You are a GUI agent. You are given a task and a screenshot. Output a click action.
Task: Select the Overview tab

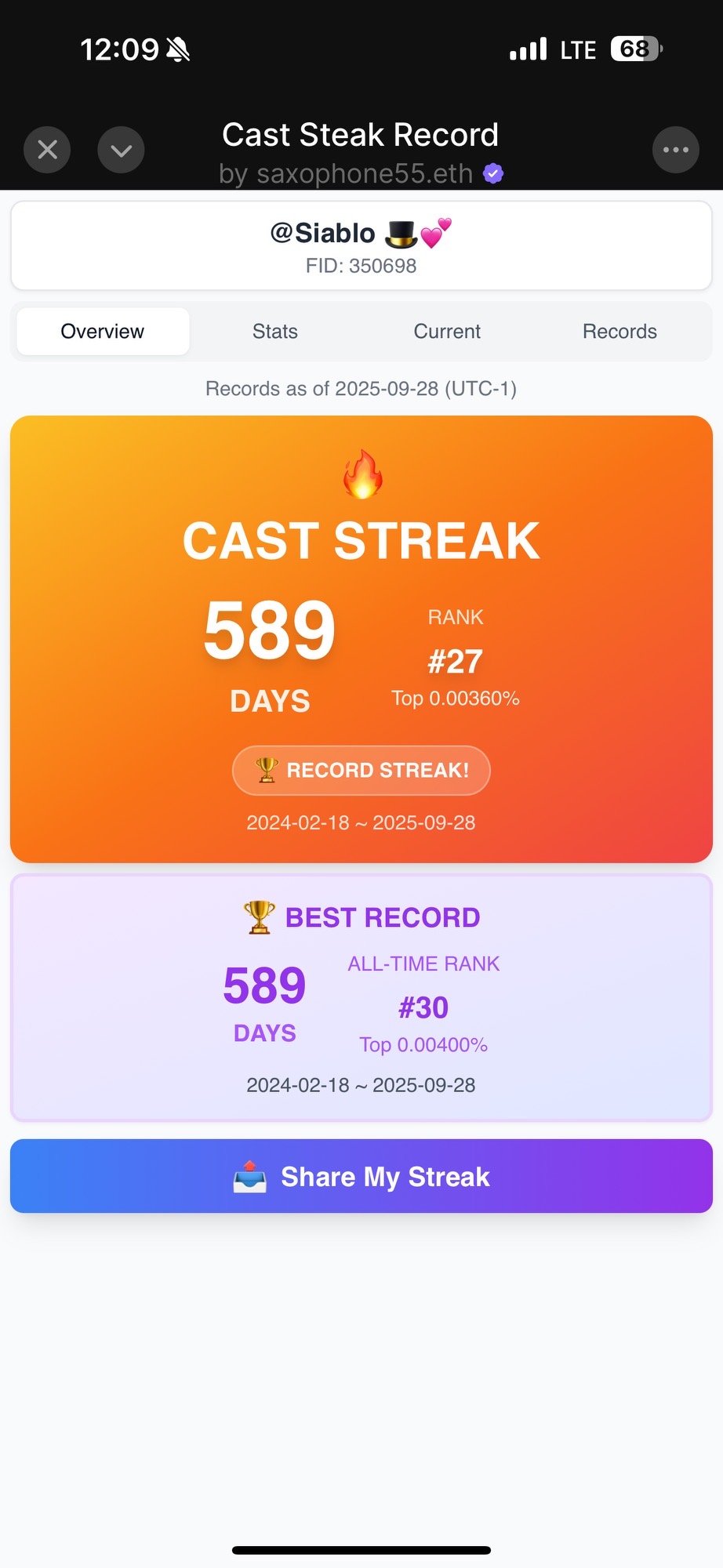pos(103,332)
